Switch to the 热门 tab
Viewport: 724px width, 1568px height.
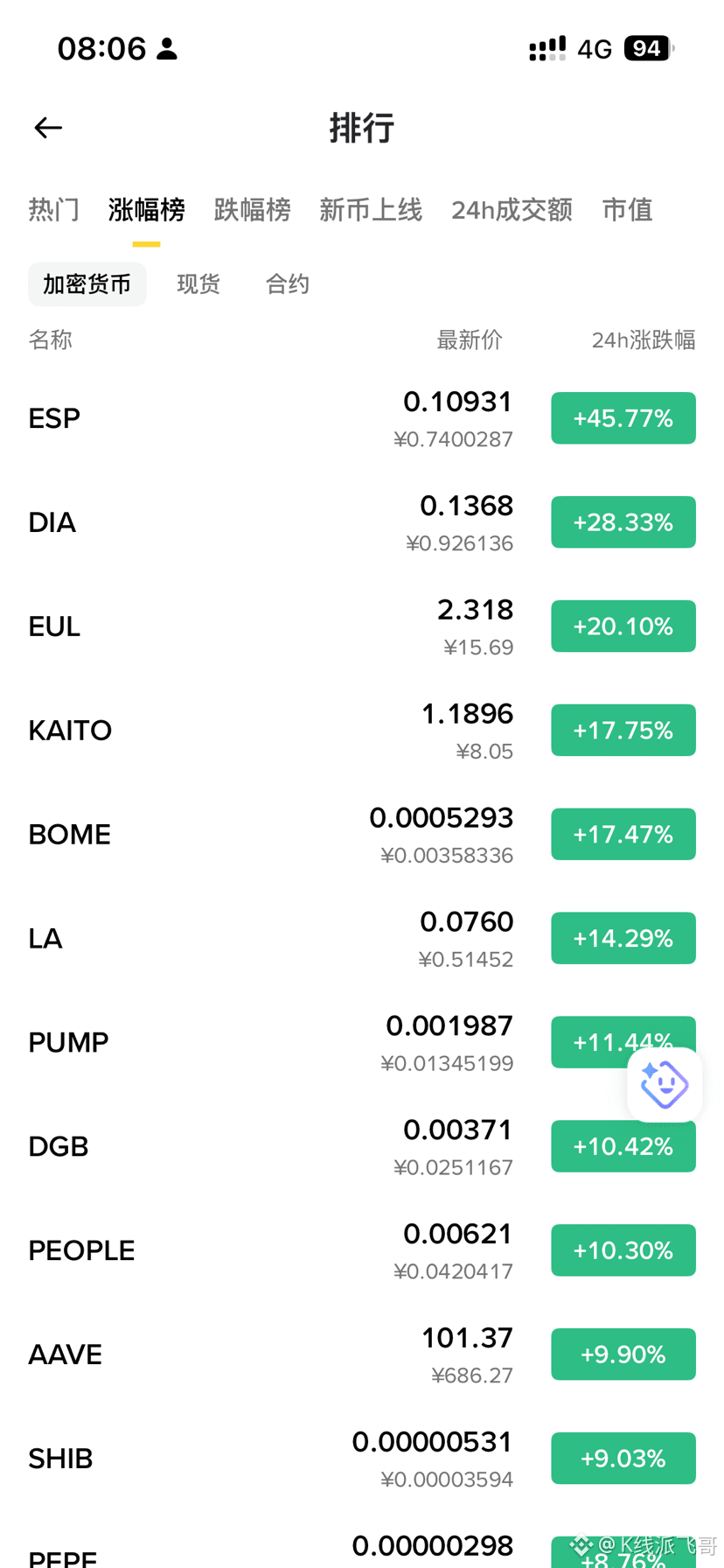54,210
